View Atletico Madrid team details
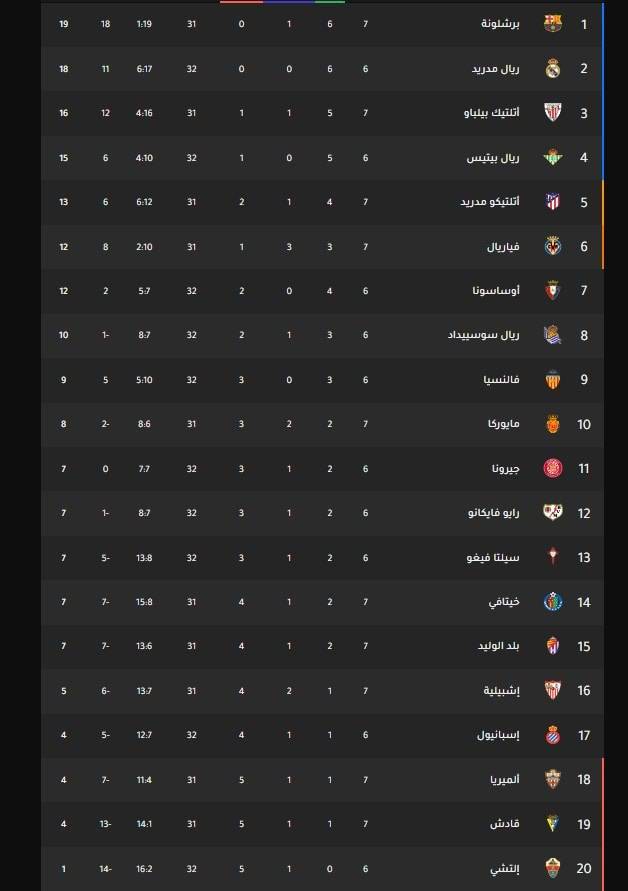Viewport: 628px width, 891px height. click(489, 202)
